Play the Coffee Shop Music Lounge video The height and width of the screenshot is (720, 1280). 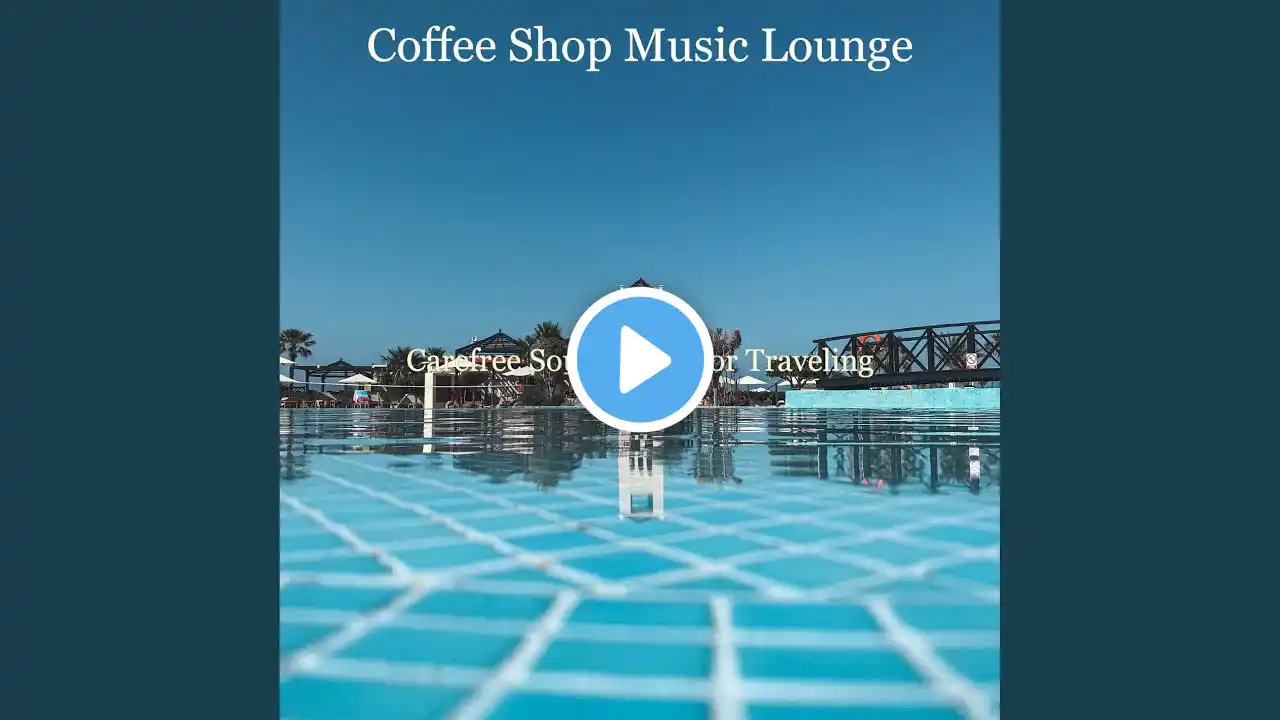(640, 360)
